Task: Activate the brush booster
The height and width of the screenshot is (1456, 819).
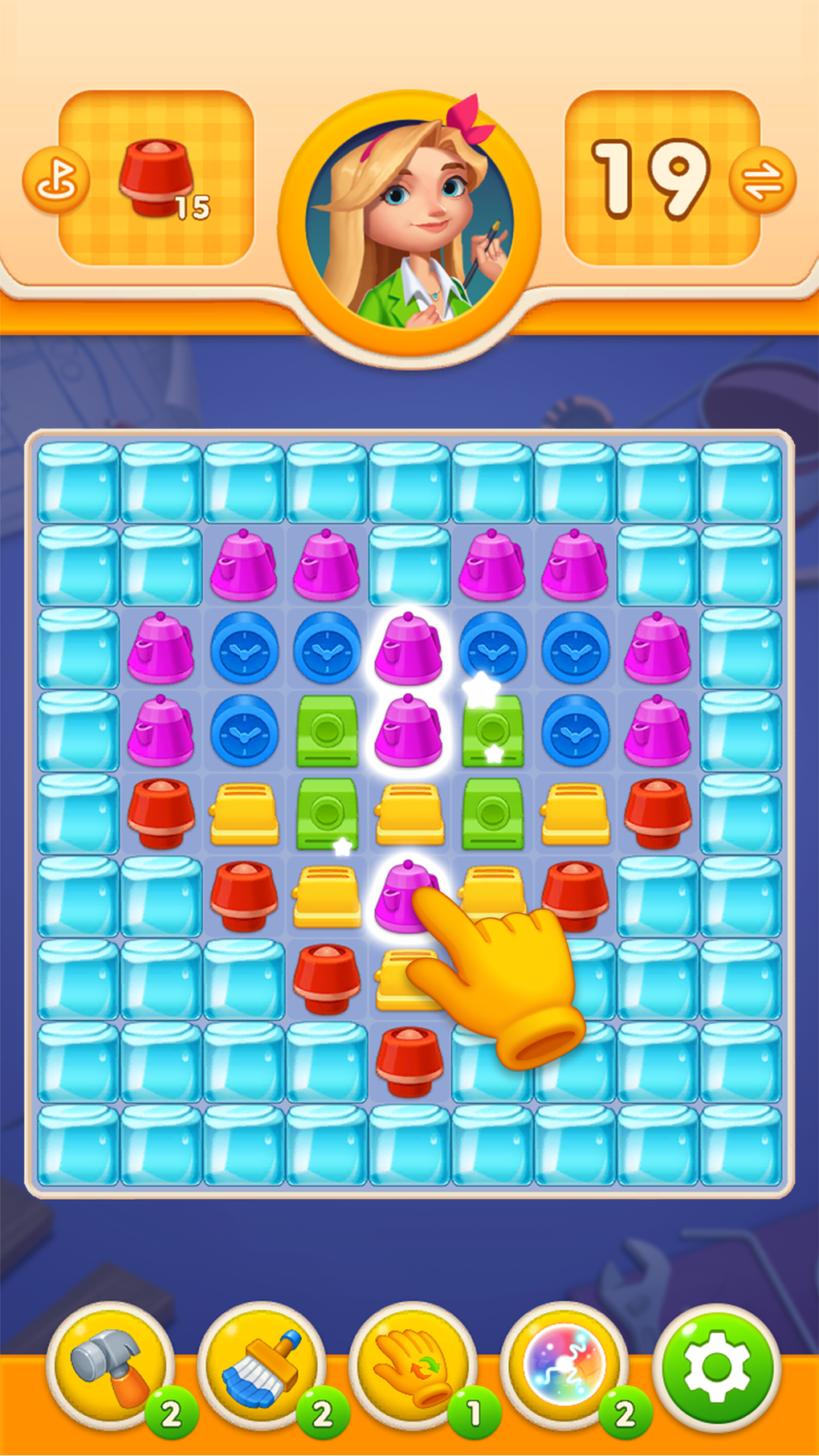Action: click(x=262, y=1366)
